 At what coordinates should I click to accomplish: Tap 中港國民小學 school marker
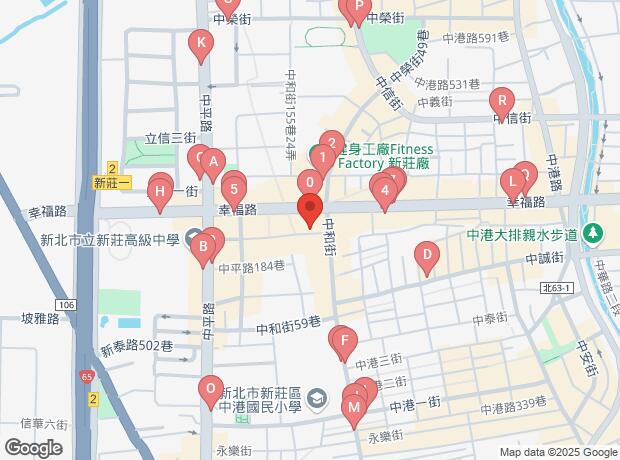[317, 398]
